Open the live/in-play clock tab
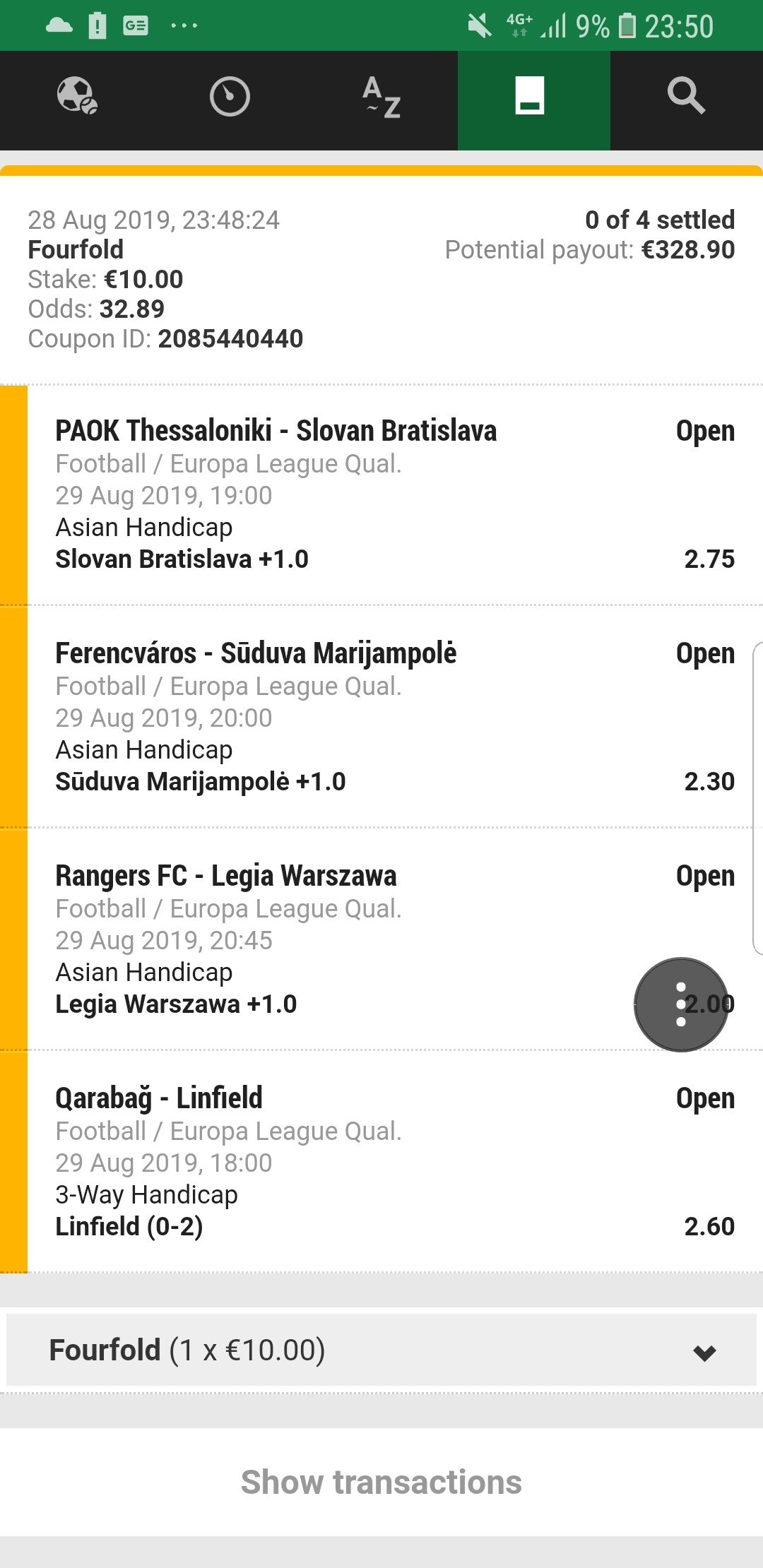Screen dimensions: 763x1568 [x=230, y=97]
